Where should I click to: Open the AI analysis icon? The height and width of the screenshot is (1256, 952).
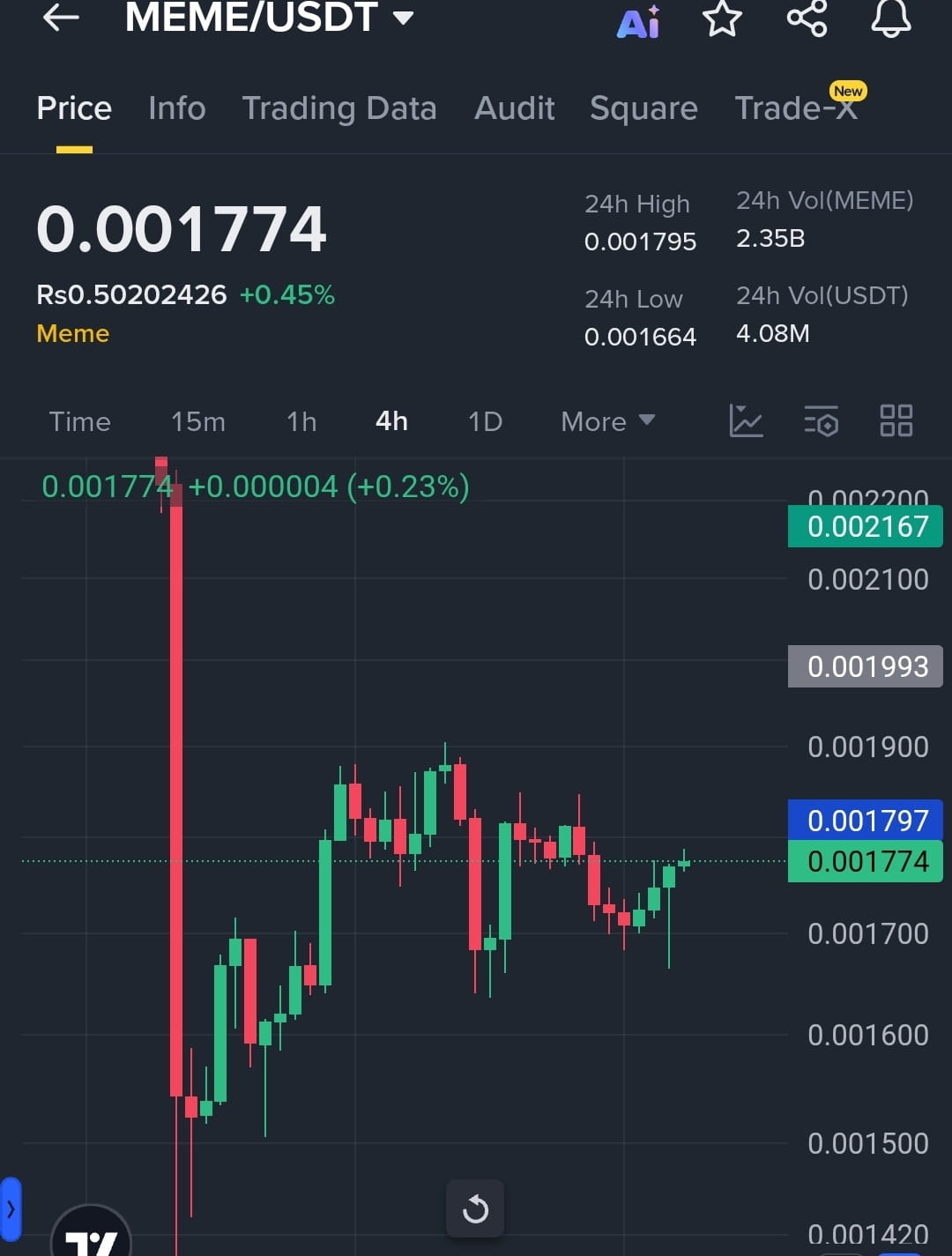point(638,19)
